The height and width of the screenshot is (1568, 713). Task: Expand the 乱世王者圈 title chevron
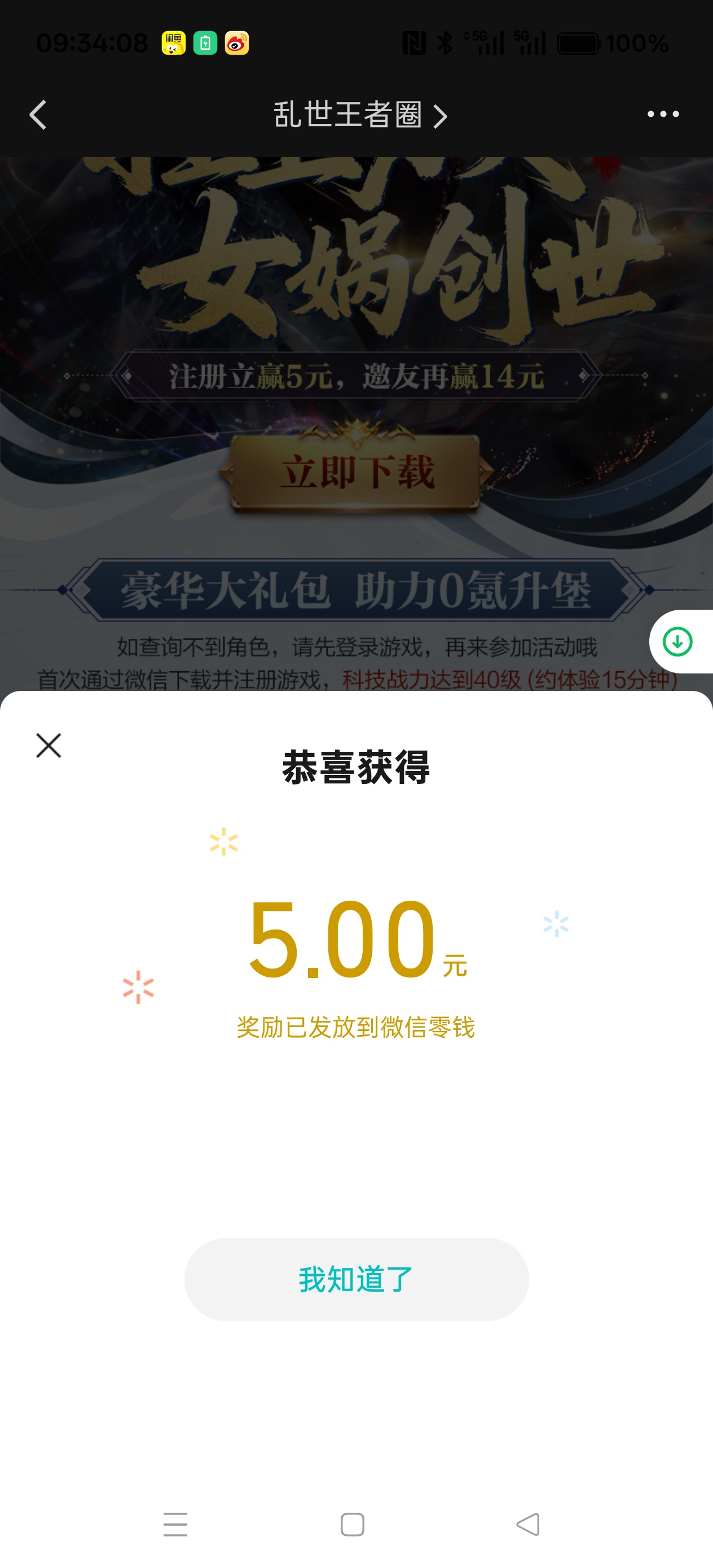click(439, 116)
